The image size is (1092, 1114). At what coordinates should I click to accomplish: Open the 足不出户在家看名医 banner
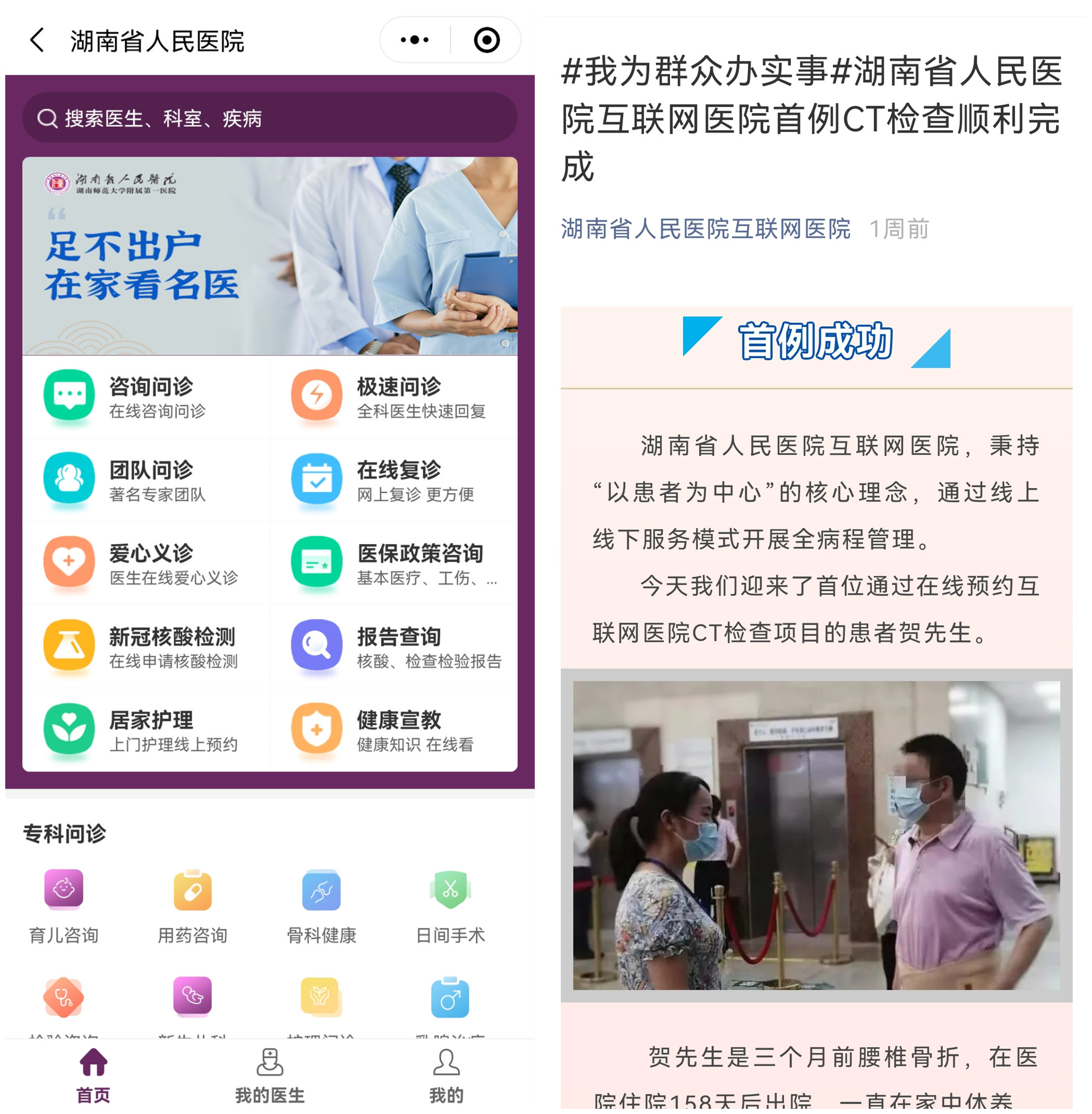pos(269,256)
